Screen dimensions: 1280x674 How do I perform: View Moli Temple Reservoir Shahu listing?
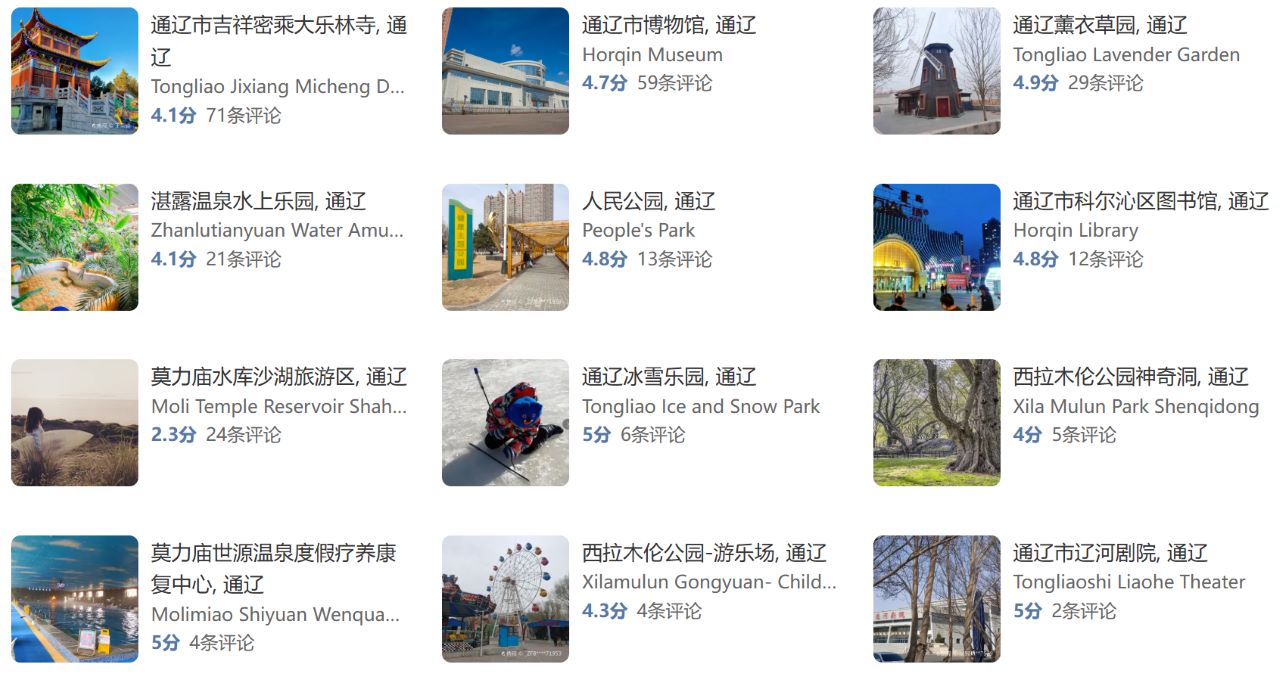pyautogui.click(x=278, y=377)
